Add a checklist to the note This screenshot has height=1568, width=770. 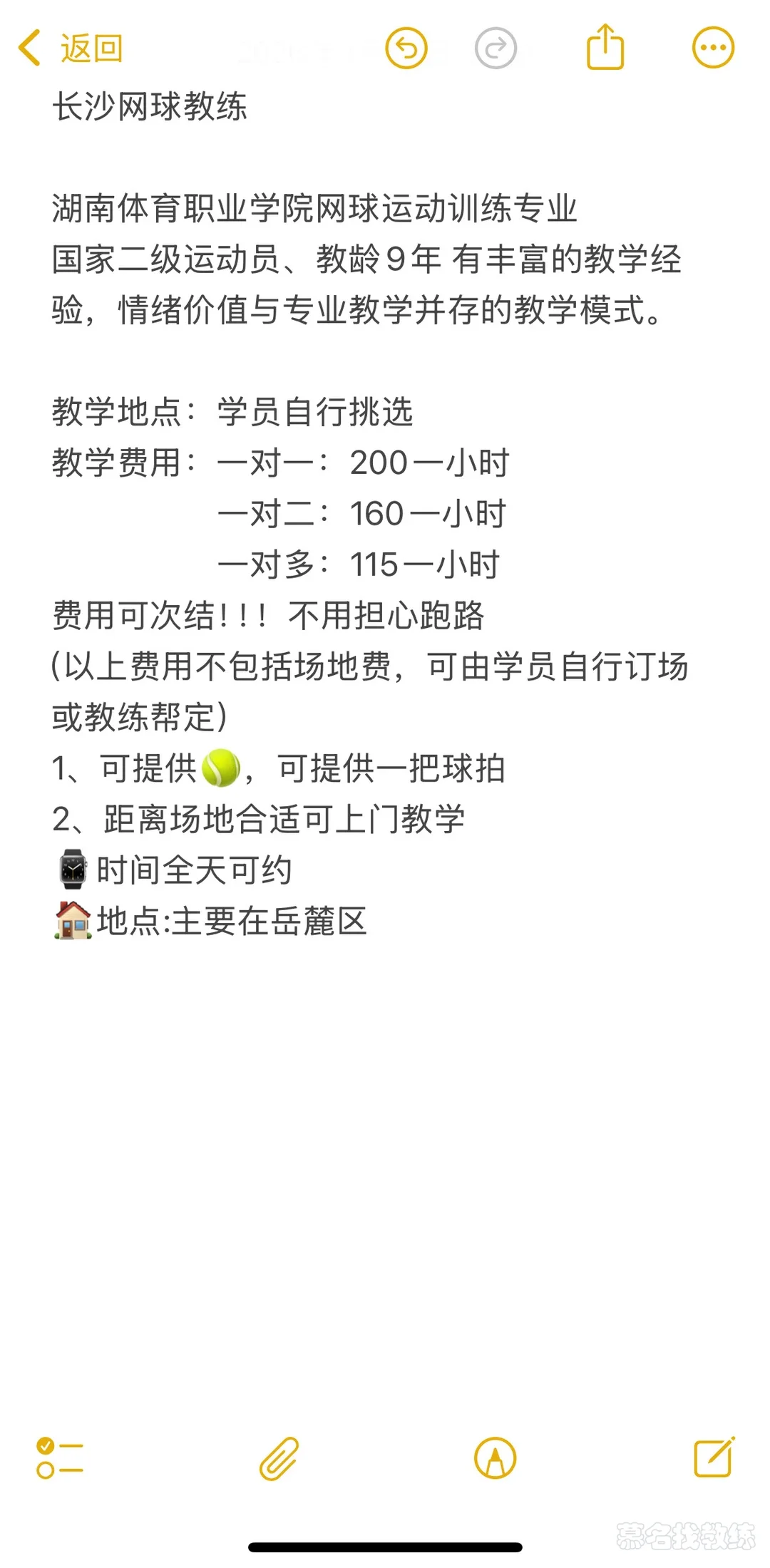[60, 1458]
